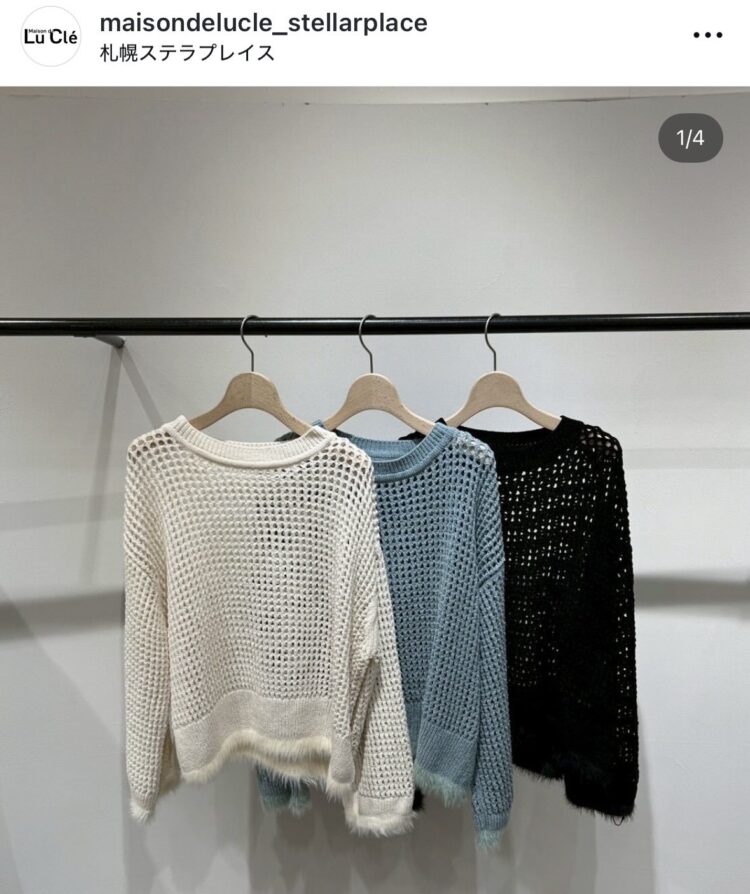The height and width of the screenshot is (894, 750).
Task: Open maisondelucle_stellarplace profile username
Action: (x=264, y=22)
